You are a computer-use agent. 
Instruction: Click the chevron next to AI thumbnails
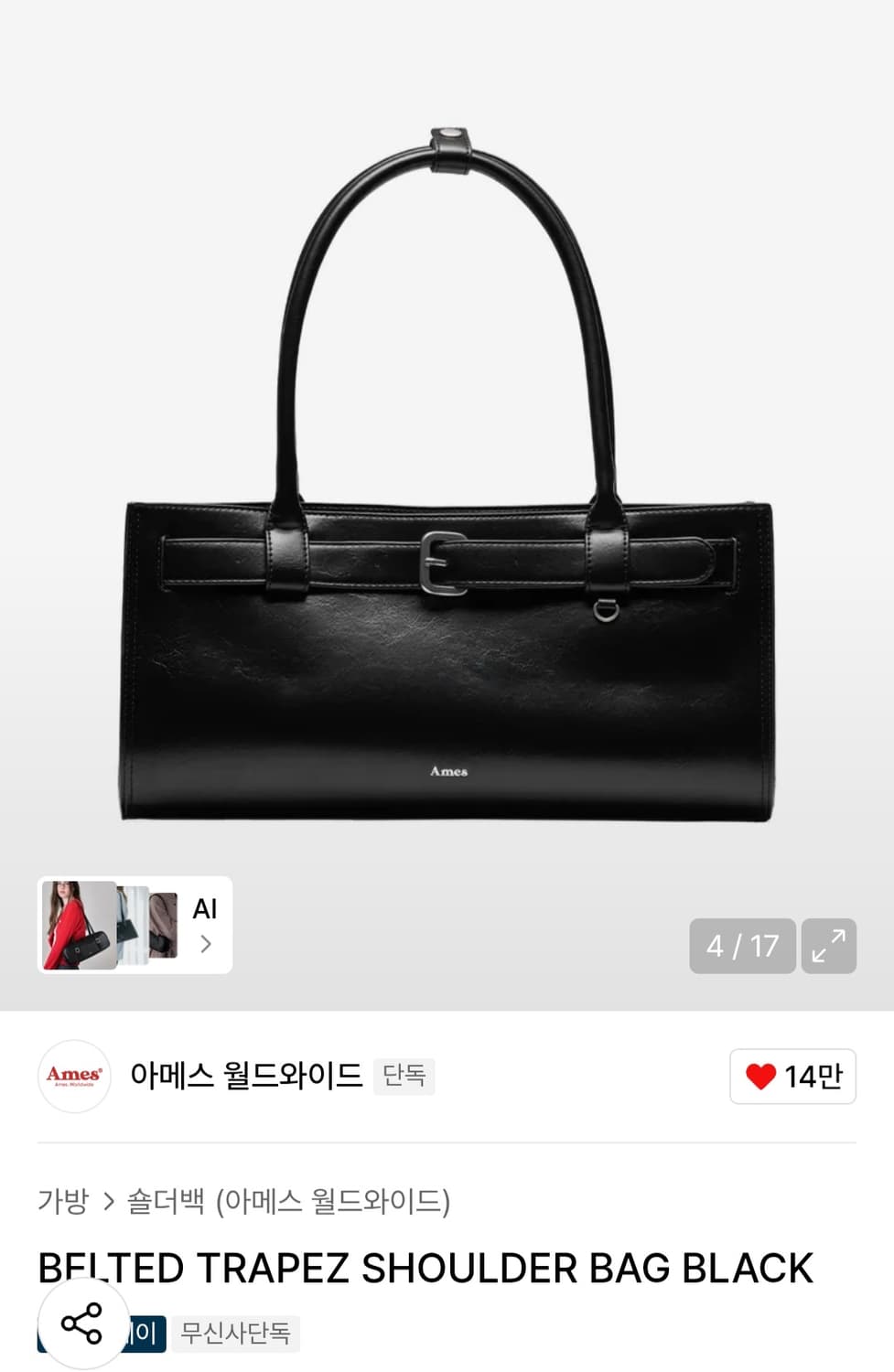[x=207, y=944]
